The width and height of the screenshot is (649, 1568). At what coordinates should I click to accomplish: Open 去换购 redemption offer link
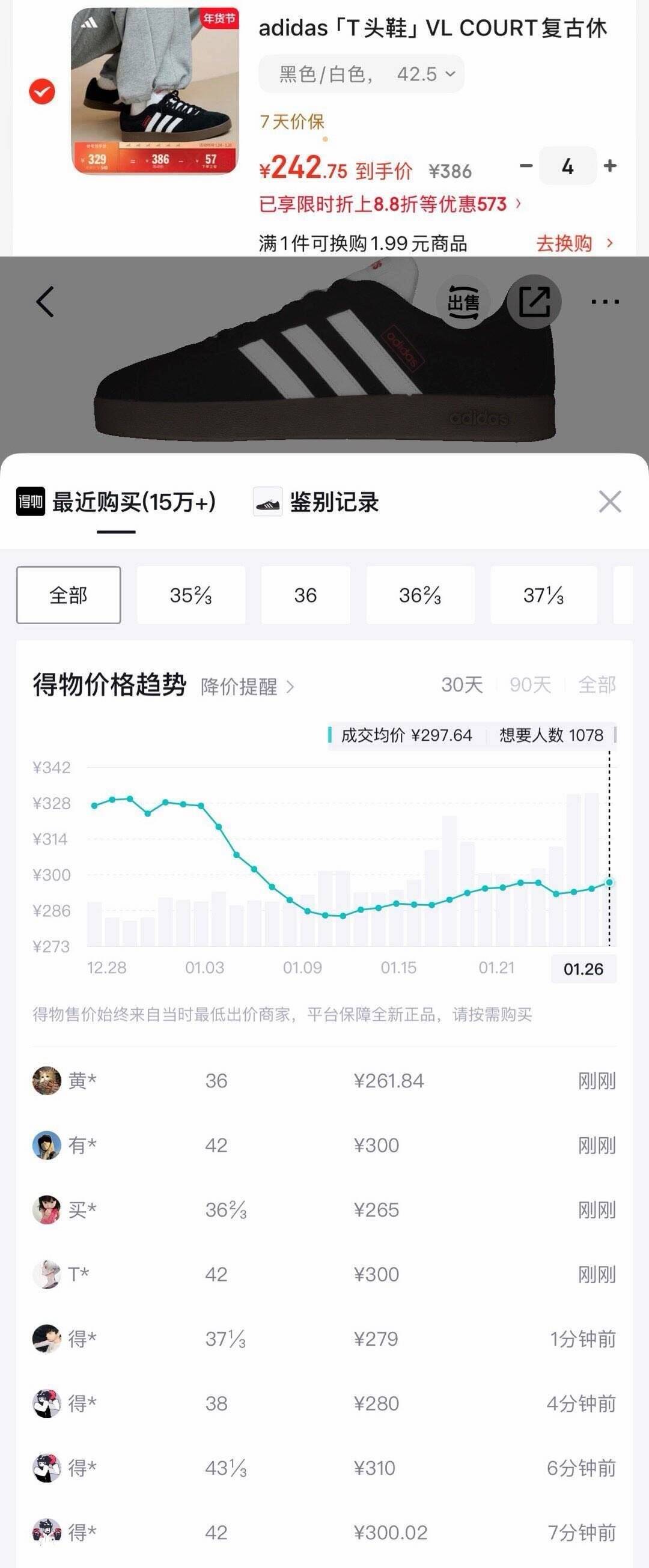[x=573, y=243]
